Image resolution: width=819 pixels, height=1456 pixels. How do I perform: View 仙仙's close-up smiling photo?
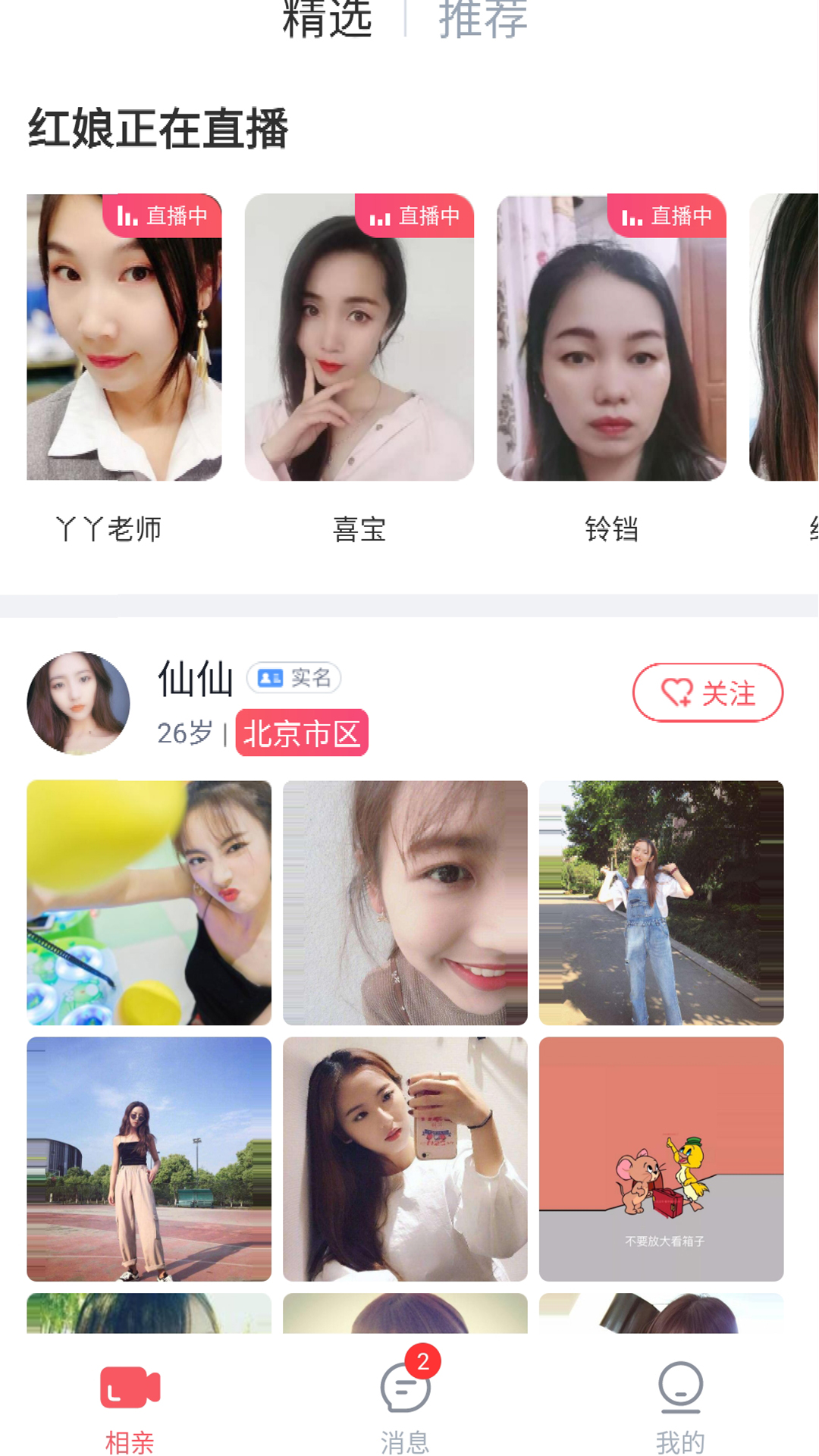[x=405, y=902]
